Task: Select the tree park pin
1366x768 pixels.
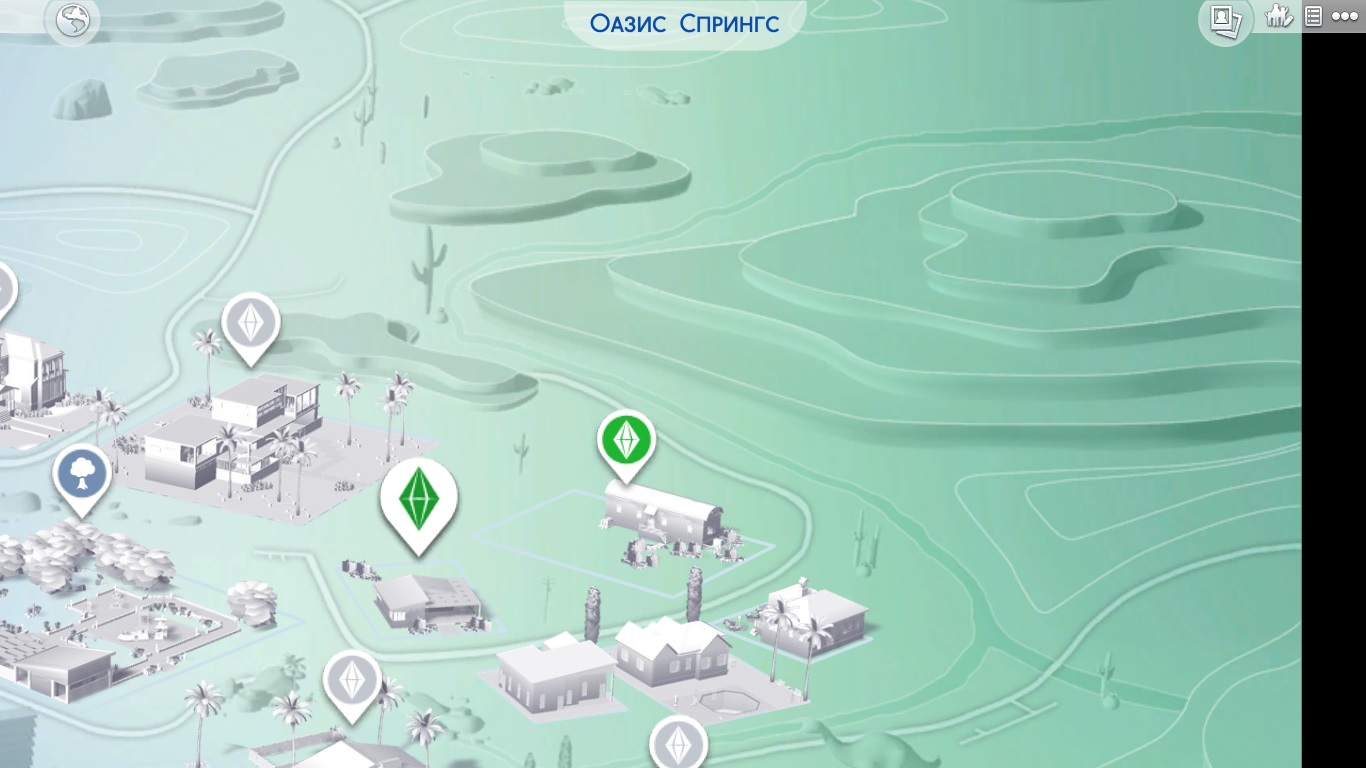Action: [x=82, y=474]
